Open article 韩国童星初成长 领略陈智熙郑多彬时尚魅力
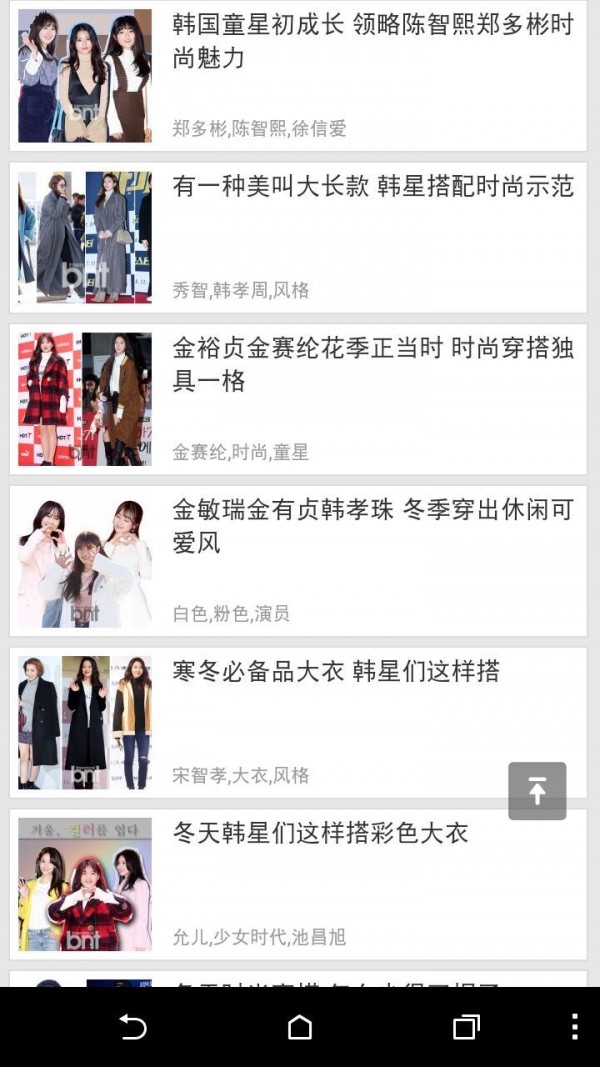Screen dimensions: 600x1067 coord(372,41)
